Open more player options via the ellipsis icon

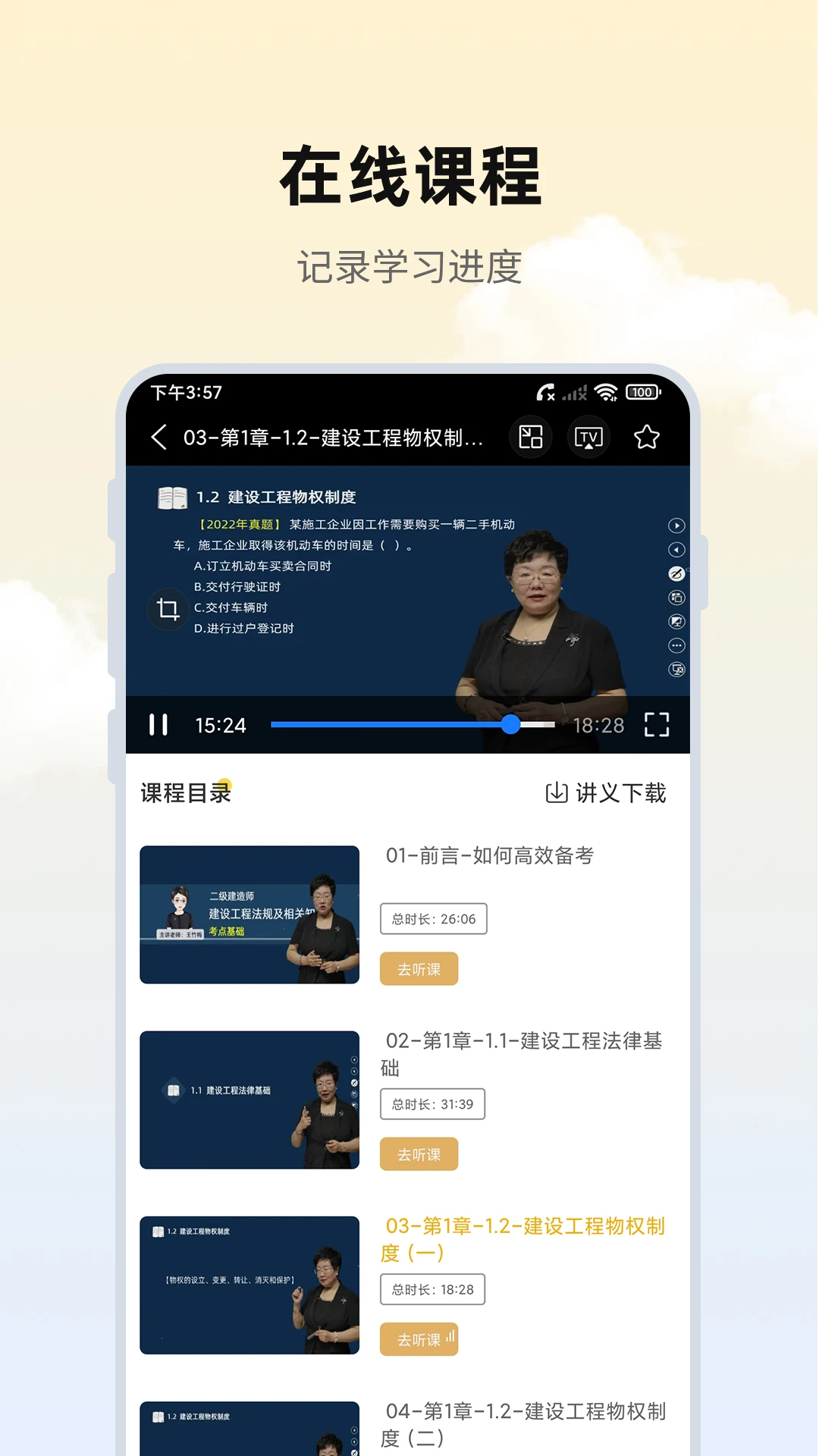click(x=675, y=646)
